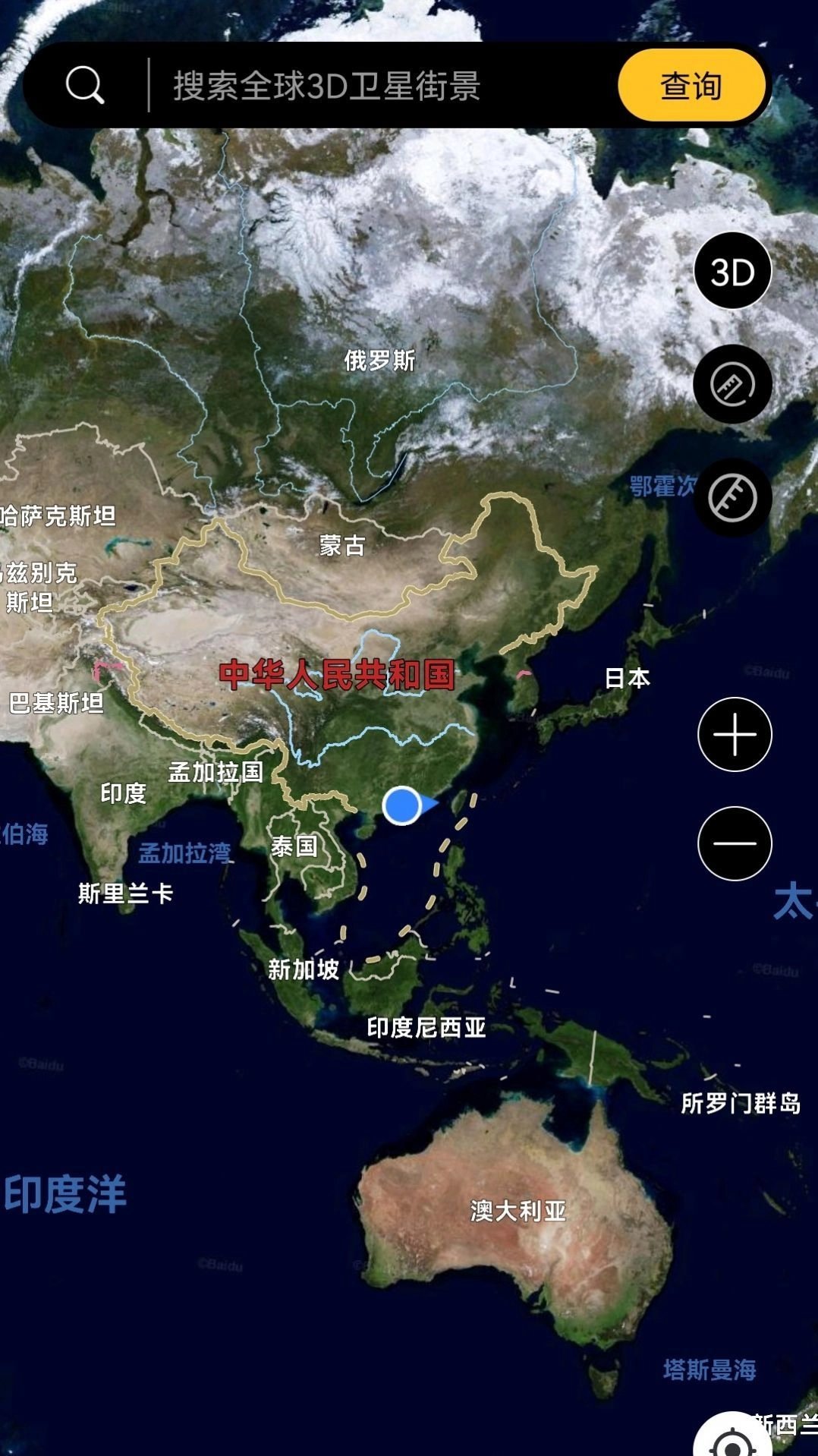This screenshot has height=1456, width=818.
Task: Zoom in with the plus button
Action: pos(735,735)
